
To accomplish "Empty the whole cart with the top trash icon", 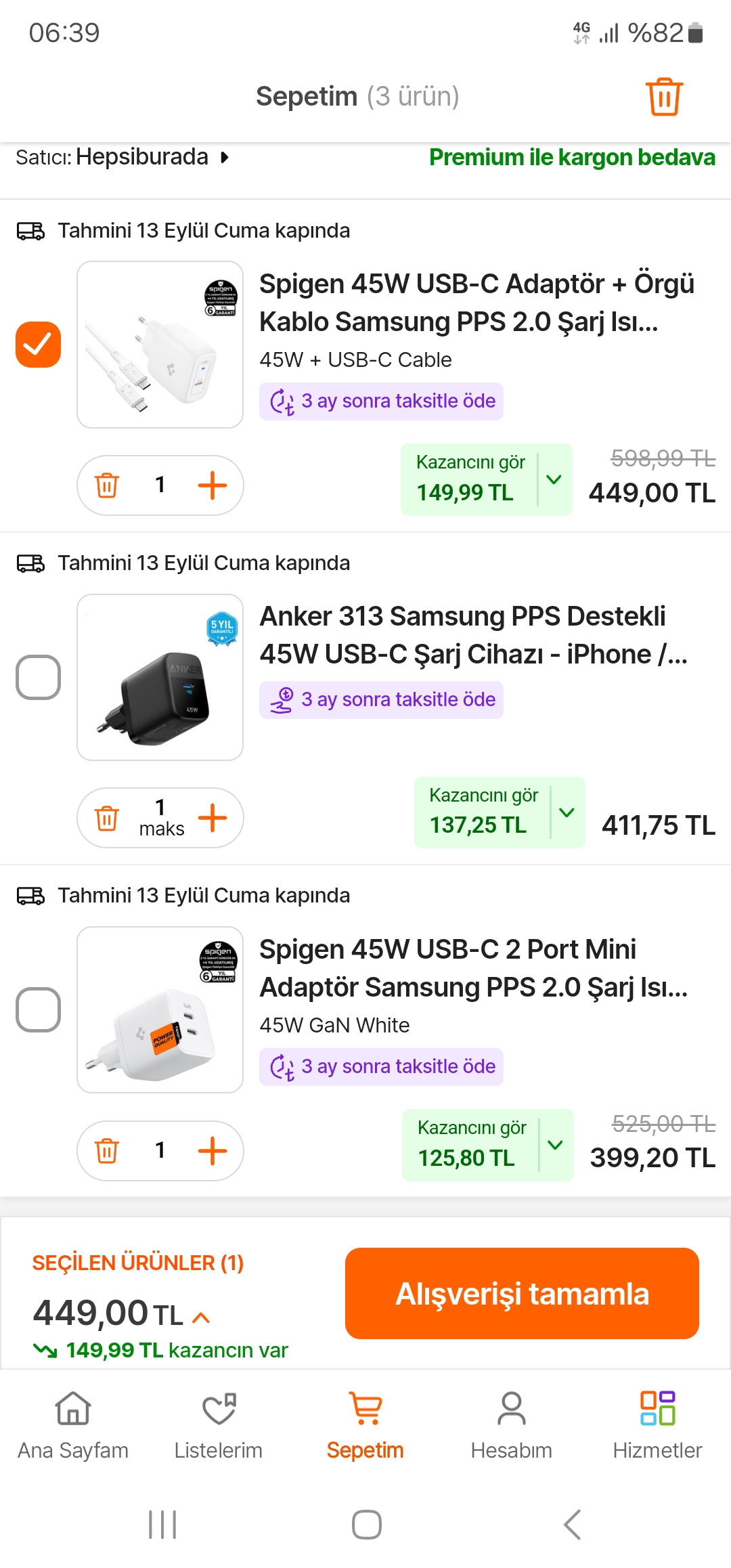I will (664, 97).
